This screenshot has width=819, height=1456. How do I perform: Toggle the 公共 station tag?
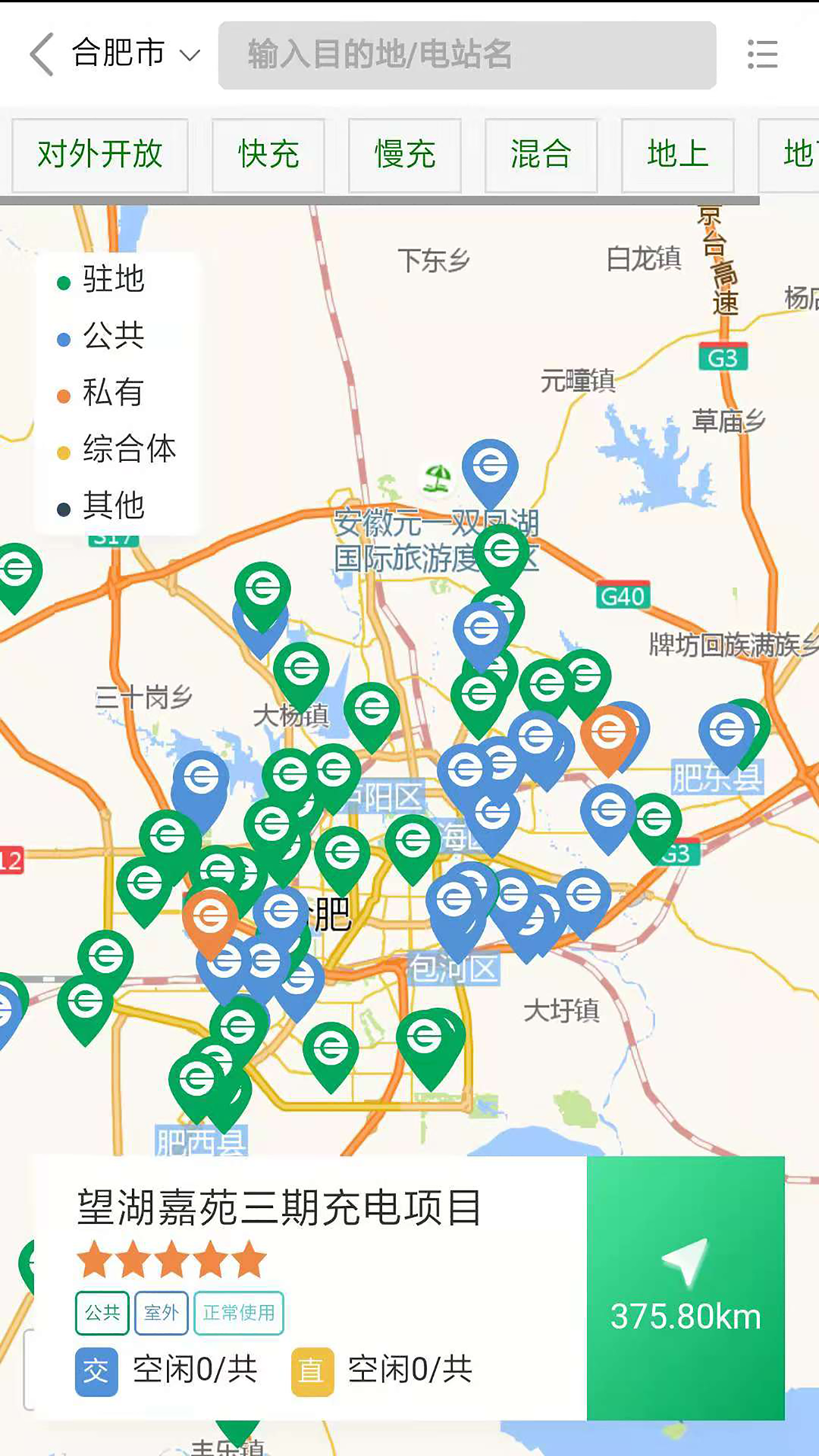pos(101,1313)
